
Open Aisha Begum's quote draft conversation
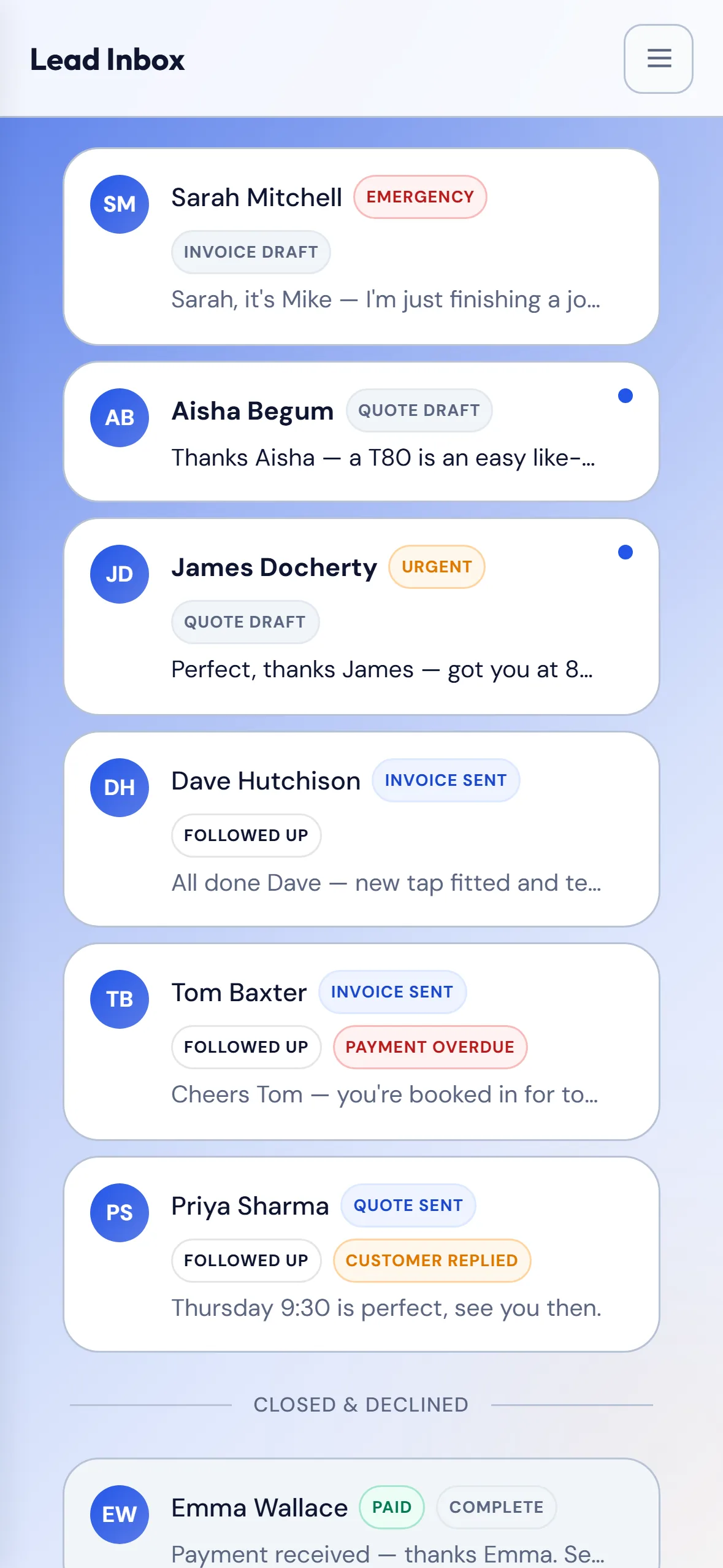tap(361, 432)
